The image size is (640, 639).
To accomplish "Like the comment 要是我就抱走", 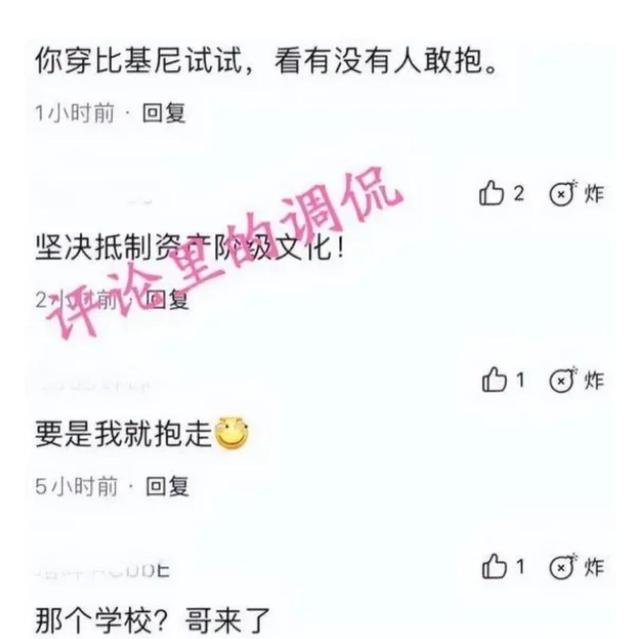I will tap(494, 380).
